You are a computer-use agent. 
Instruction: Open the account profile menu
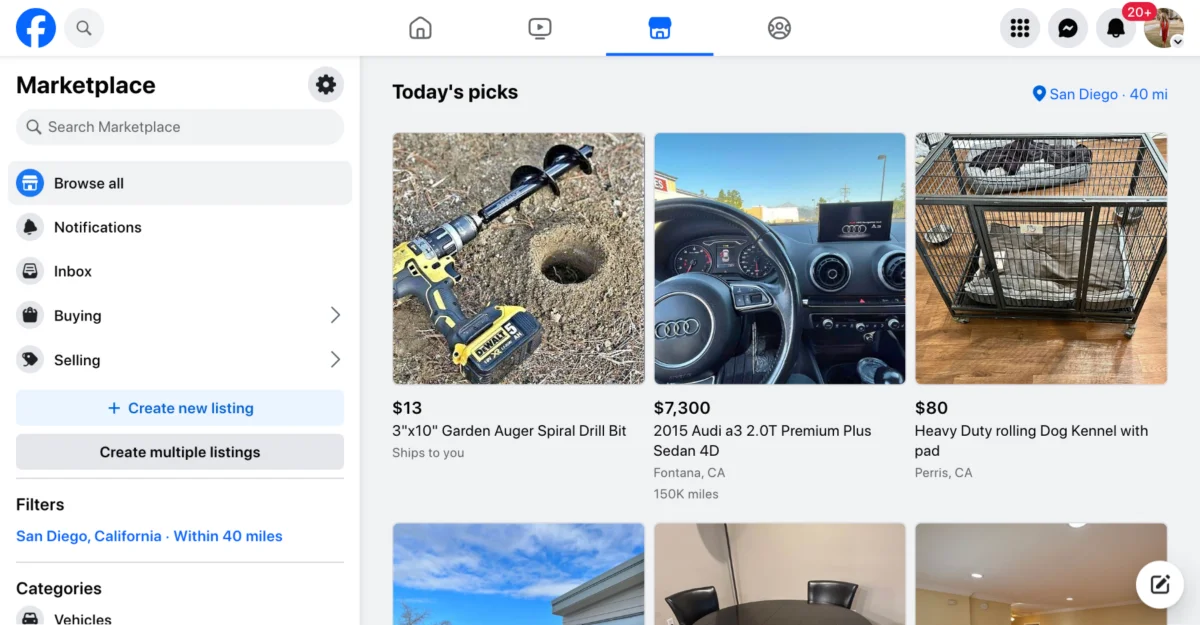(x=1164, y=28)
